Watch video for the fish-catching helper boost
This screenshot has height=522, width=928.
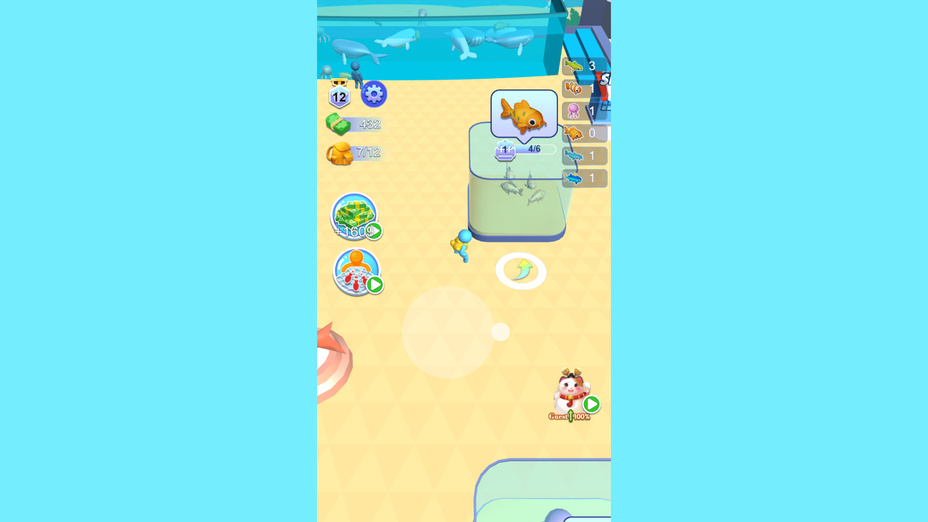pyautogui.click(x=357, y=271)
